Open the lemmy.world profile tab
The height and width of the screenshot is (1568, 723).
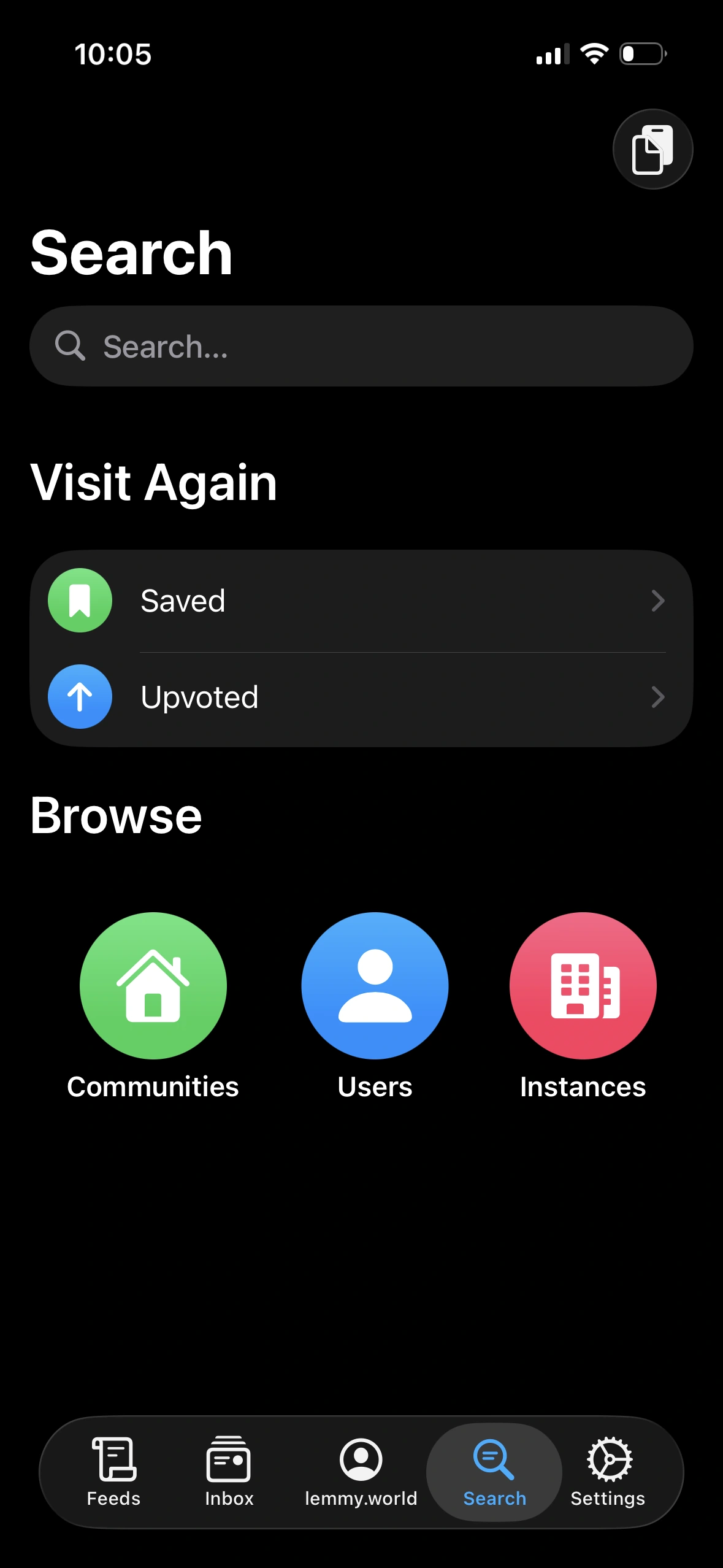coord(361,1472)
